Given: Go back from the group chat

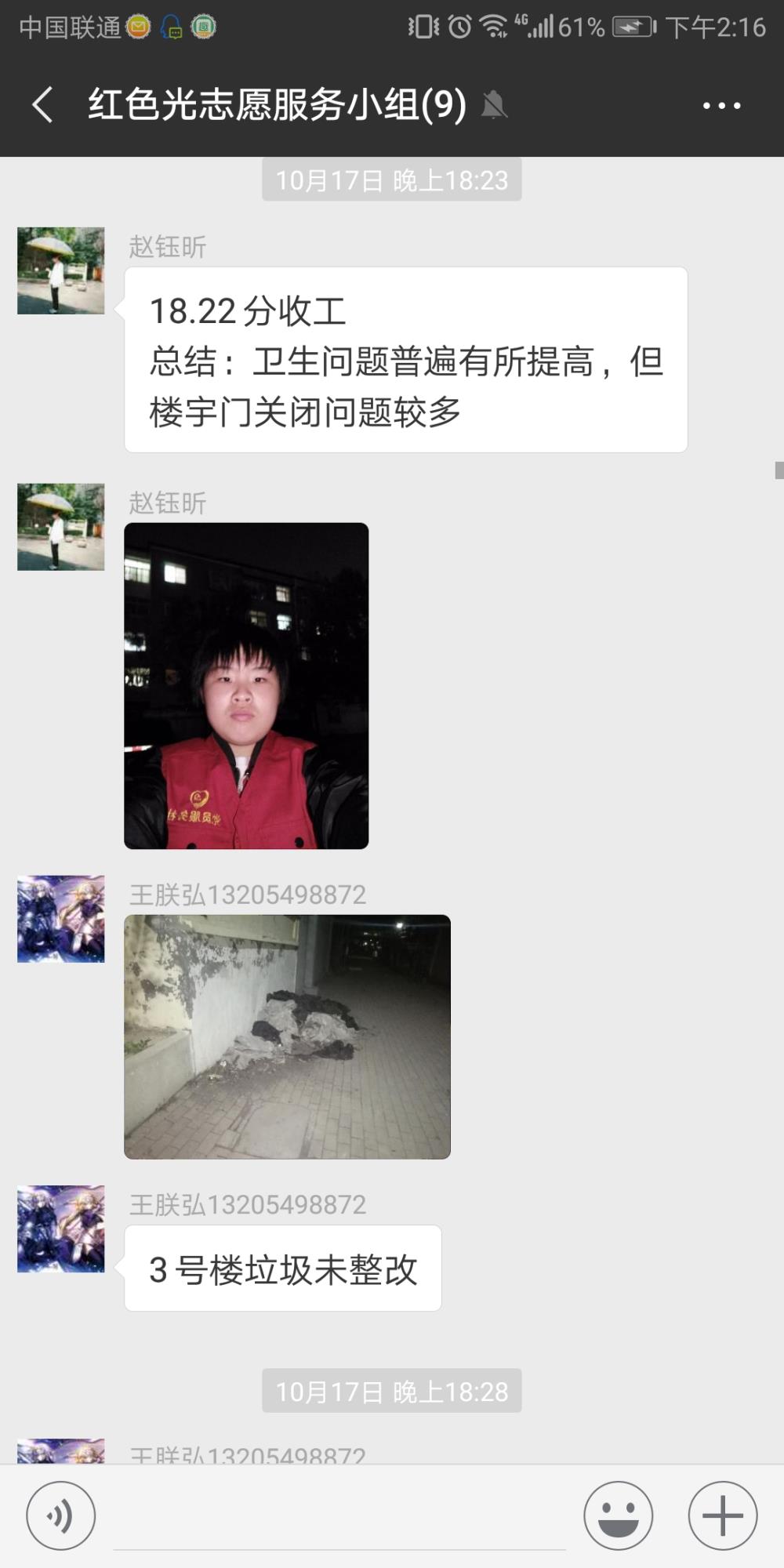Looking at the screenshot, I should coord(43,104).
